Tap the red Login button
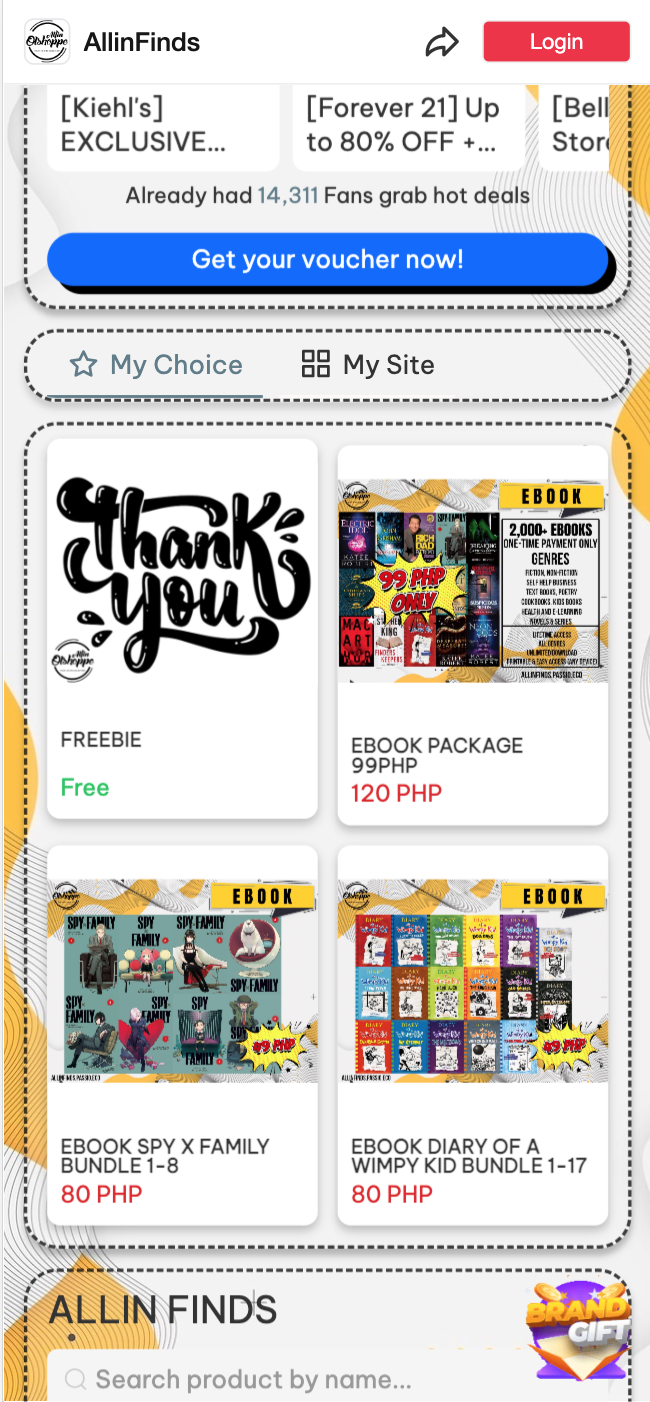This screenshot has width=650, height=1402. (x=557, y=42)
